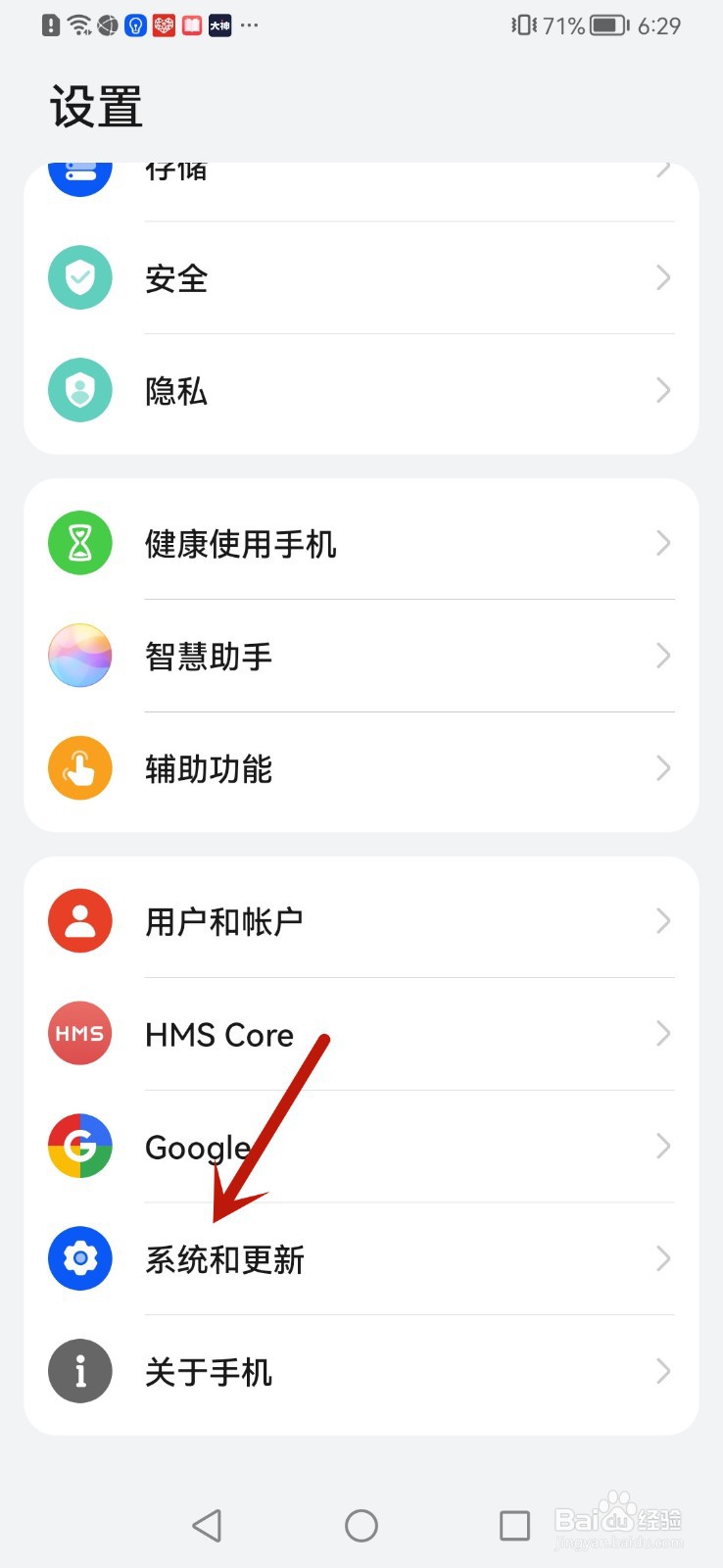Screen dimensions: 723x1568
Task: Expand the 系统和更新 row chevron
Action: pos(662,1257)
